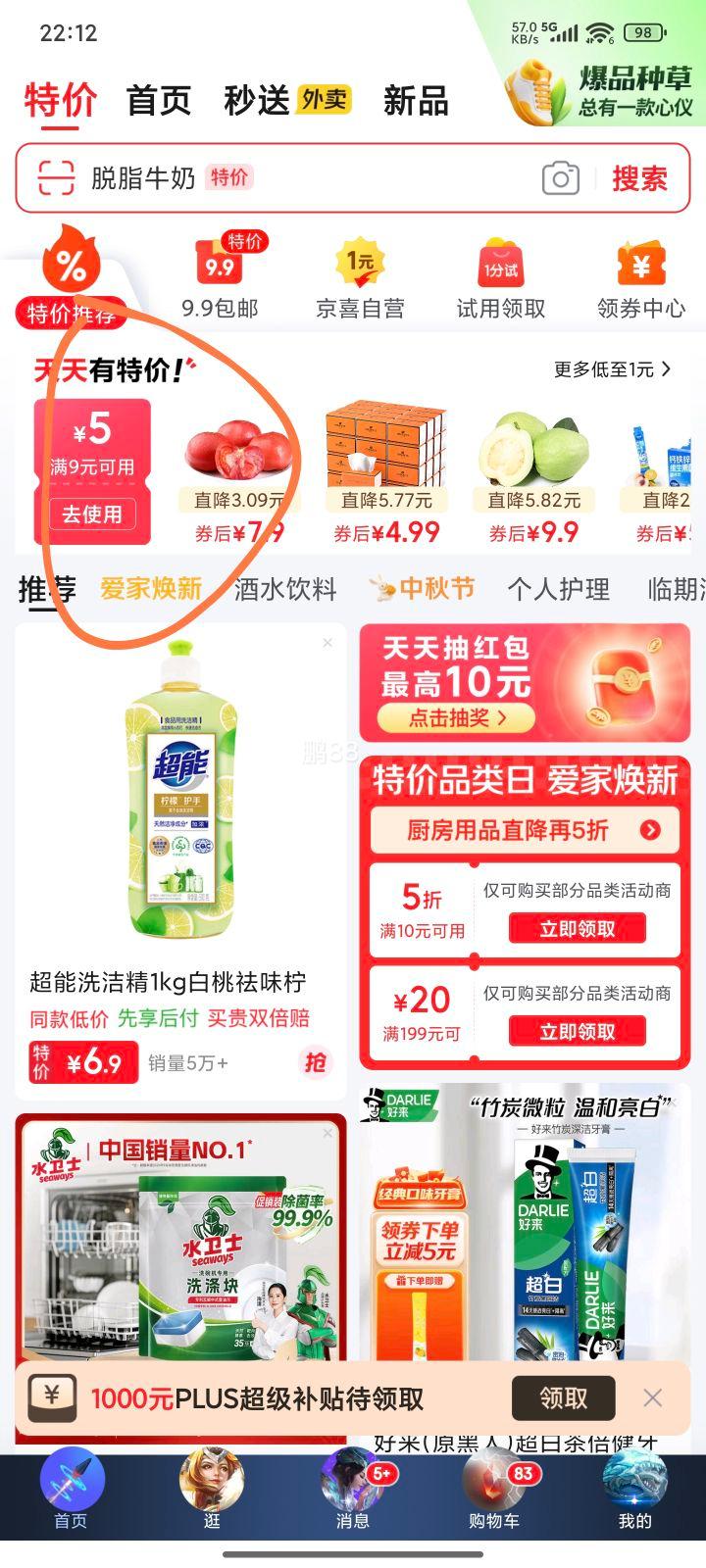Switch to the 秒送 外卖 tab
Screen dimensions: 706x1568
point(286,100)
